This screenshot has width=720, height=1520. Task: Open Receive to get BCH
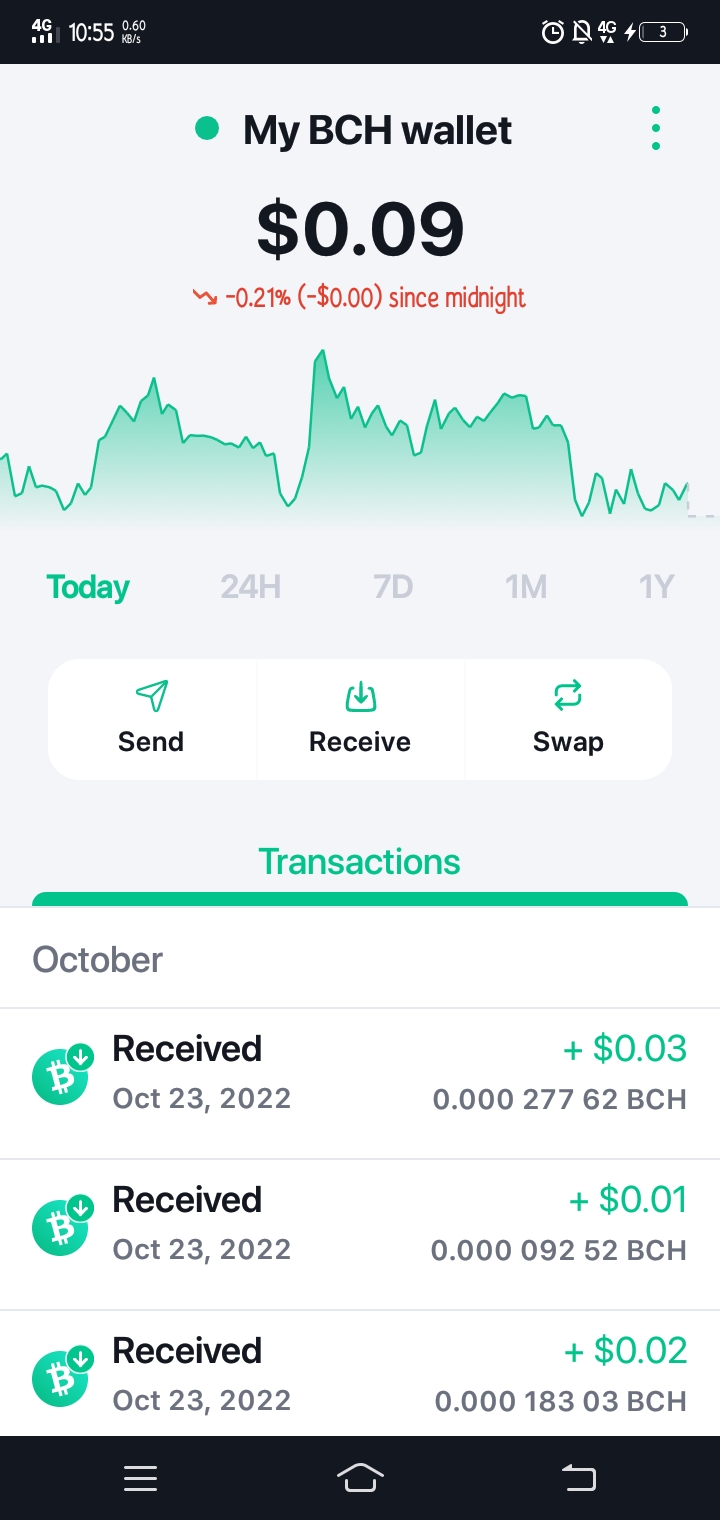coord(360,719)
